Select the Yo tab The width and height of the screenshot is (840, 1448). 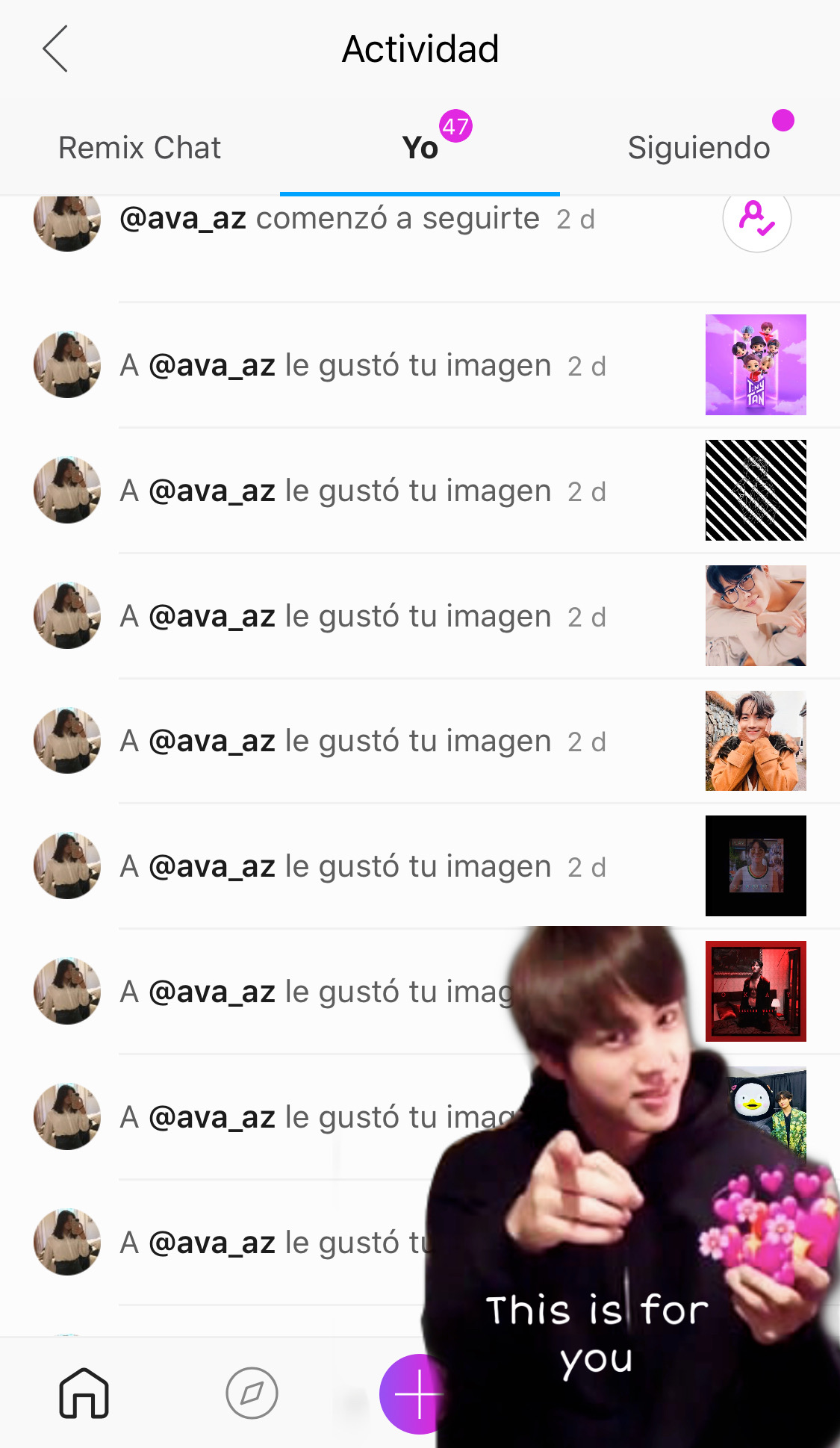click(x=420, y=148)
